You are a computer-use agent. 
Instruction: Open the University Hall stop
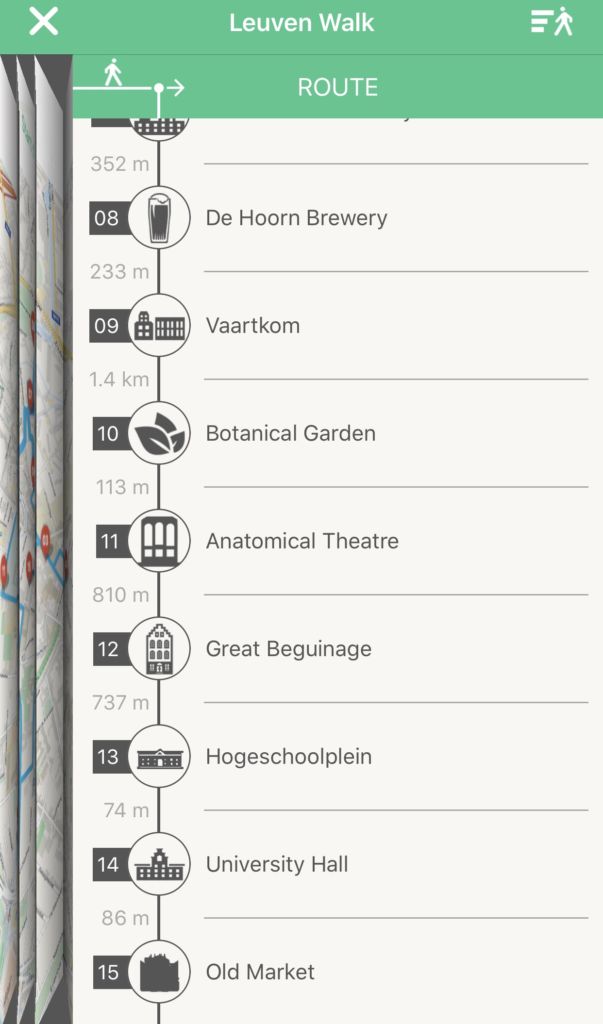(338, 864)
